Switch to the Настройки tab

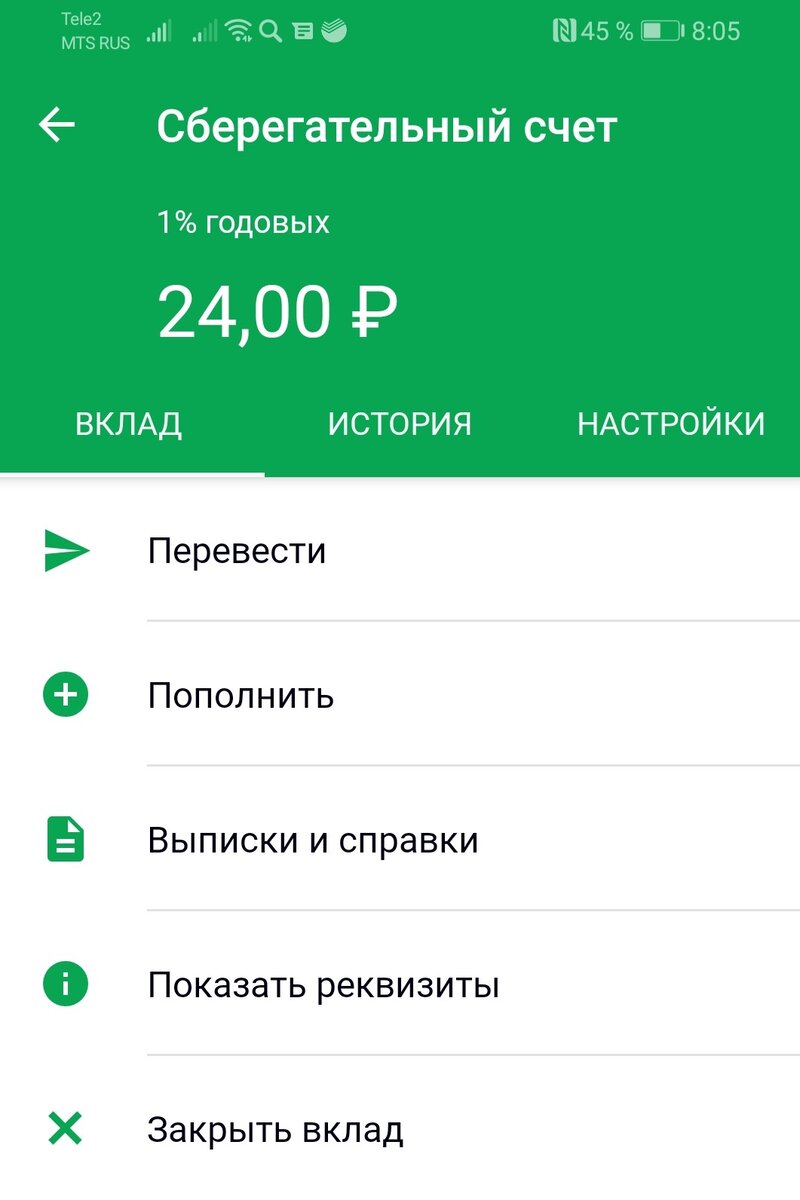pyautogui.click(x=670, y=424)
